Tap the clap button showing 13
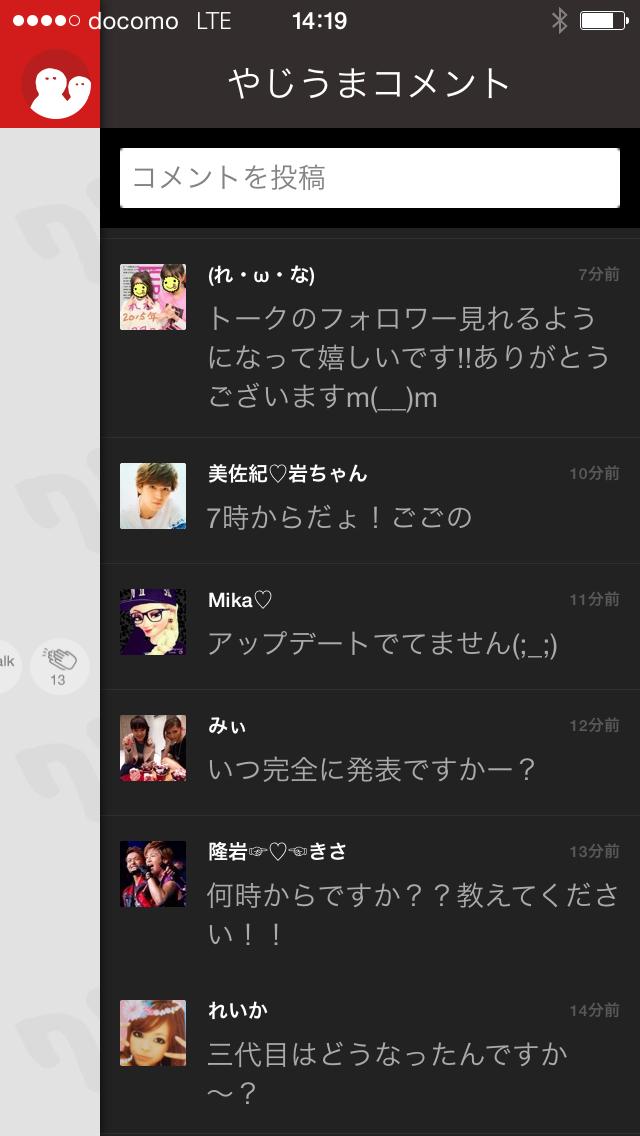This screenshot has width=640, height=1136. (x=58, y=665)
